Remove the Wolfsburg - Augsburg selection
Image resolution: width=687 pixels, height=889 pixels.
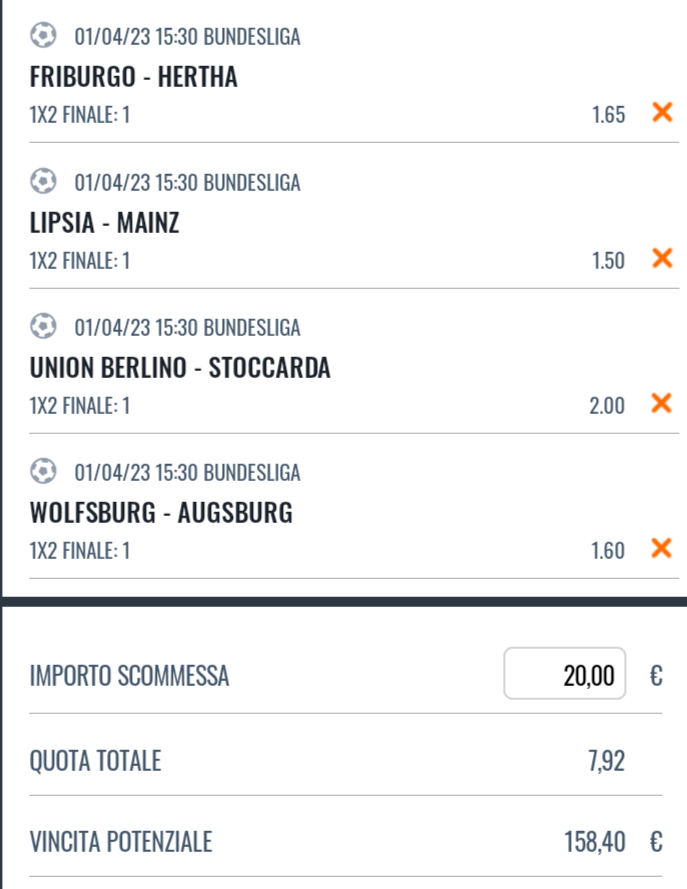[x=661, y=549]
